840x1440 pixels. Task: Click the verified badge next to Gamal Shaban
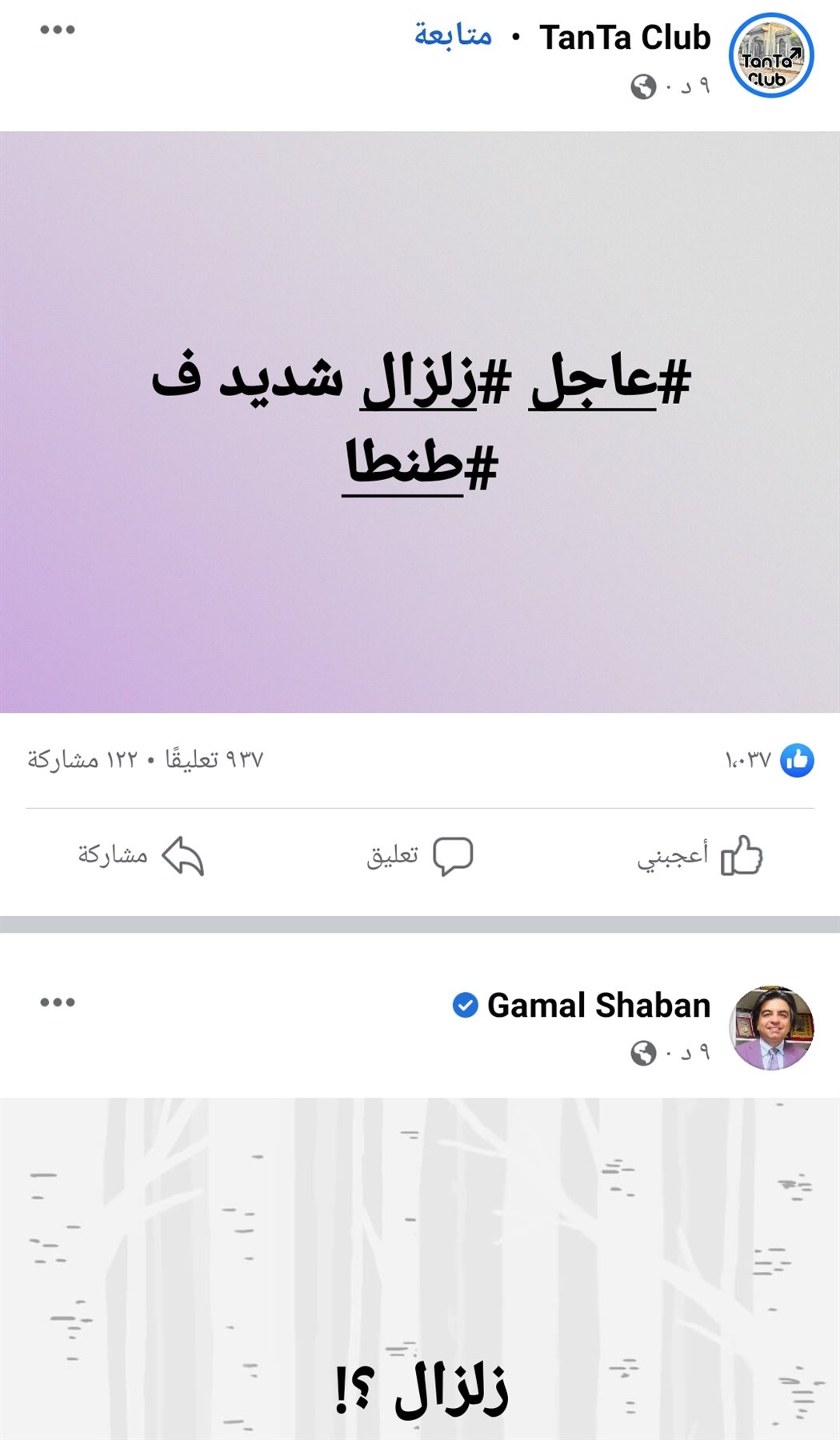click(466, 1006)
